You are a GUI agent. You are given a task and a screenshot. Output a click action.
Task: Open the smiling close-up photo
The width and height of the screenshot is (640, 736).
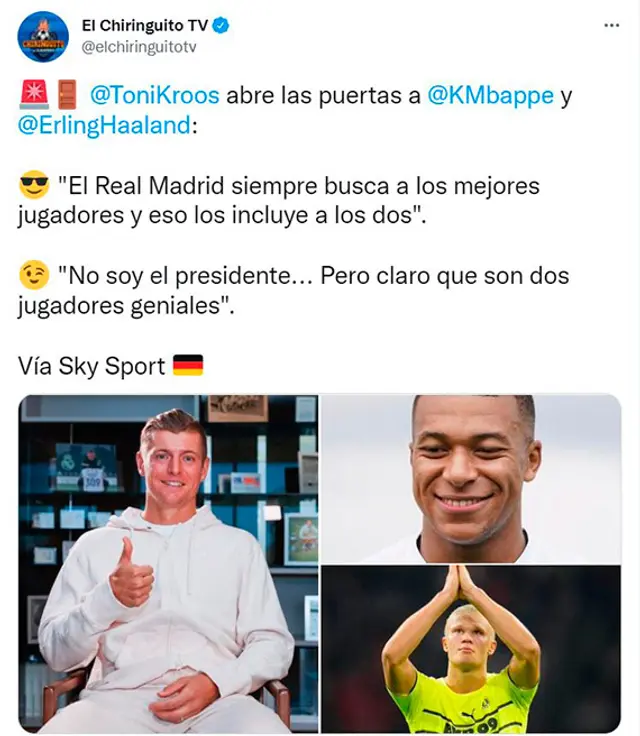click(471, 478)
